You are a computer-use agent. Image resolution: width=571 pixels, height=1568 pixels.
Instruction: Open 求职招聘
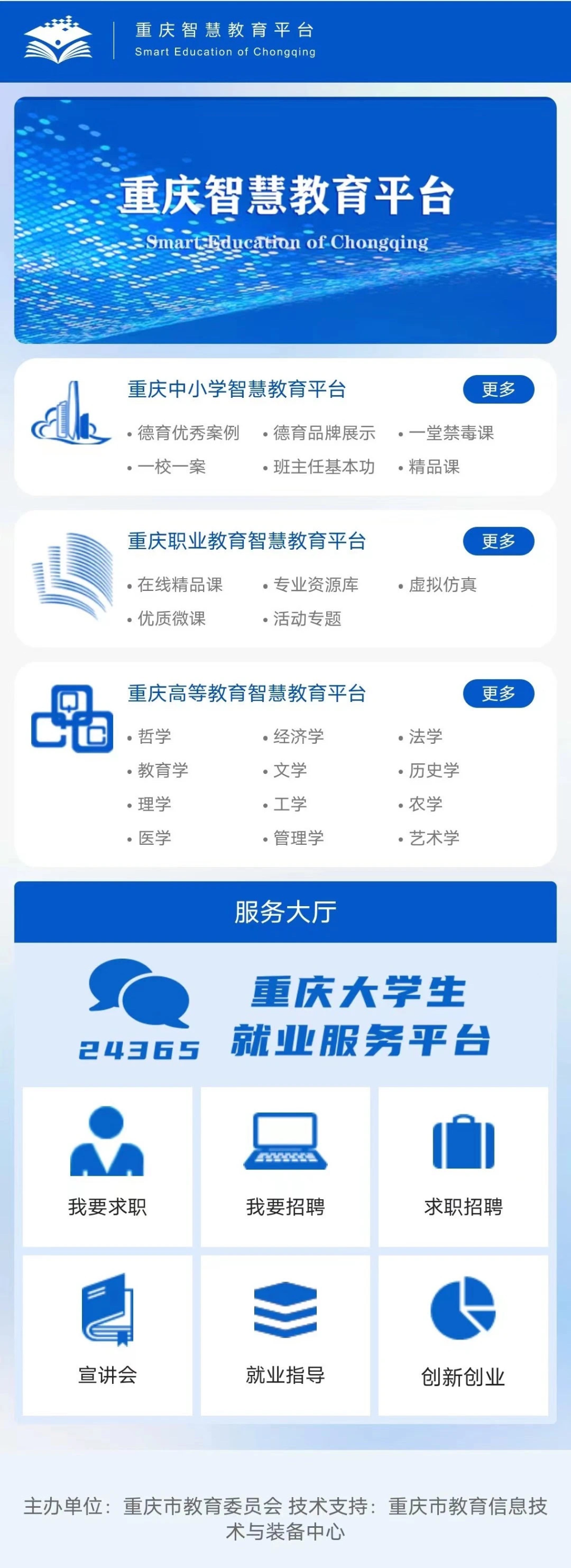coord(463,1166)
